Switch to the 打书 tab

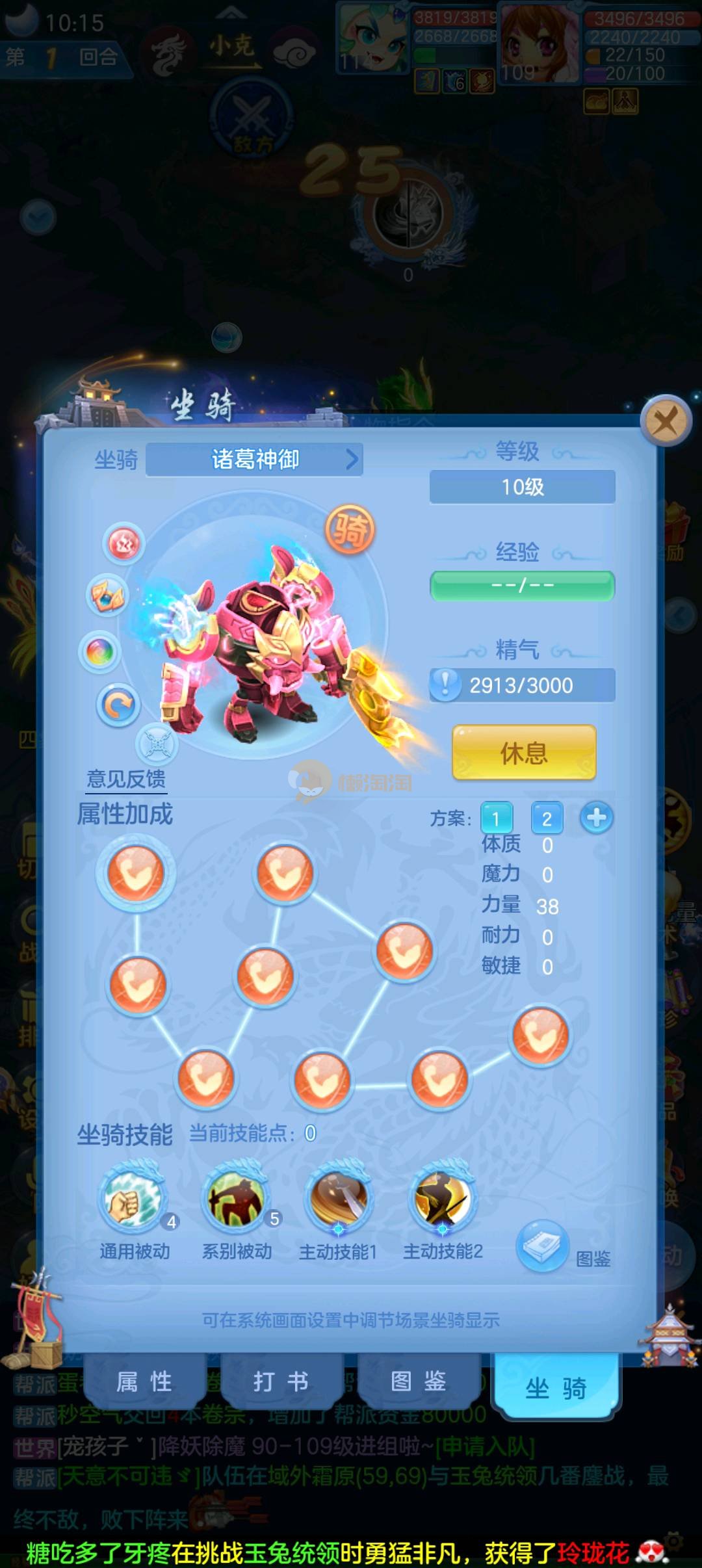281,1381
